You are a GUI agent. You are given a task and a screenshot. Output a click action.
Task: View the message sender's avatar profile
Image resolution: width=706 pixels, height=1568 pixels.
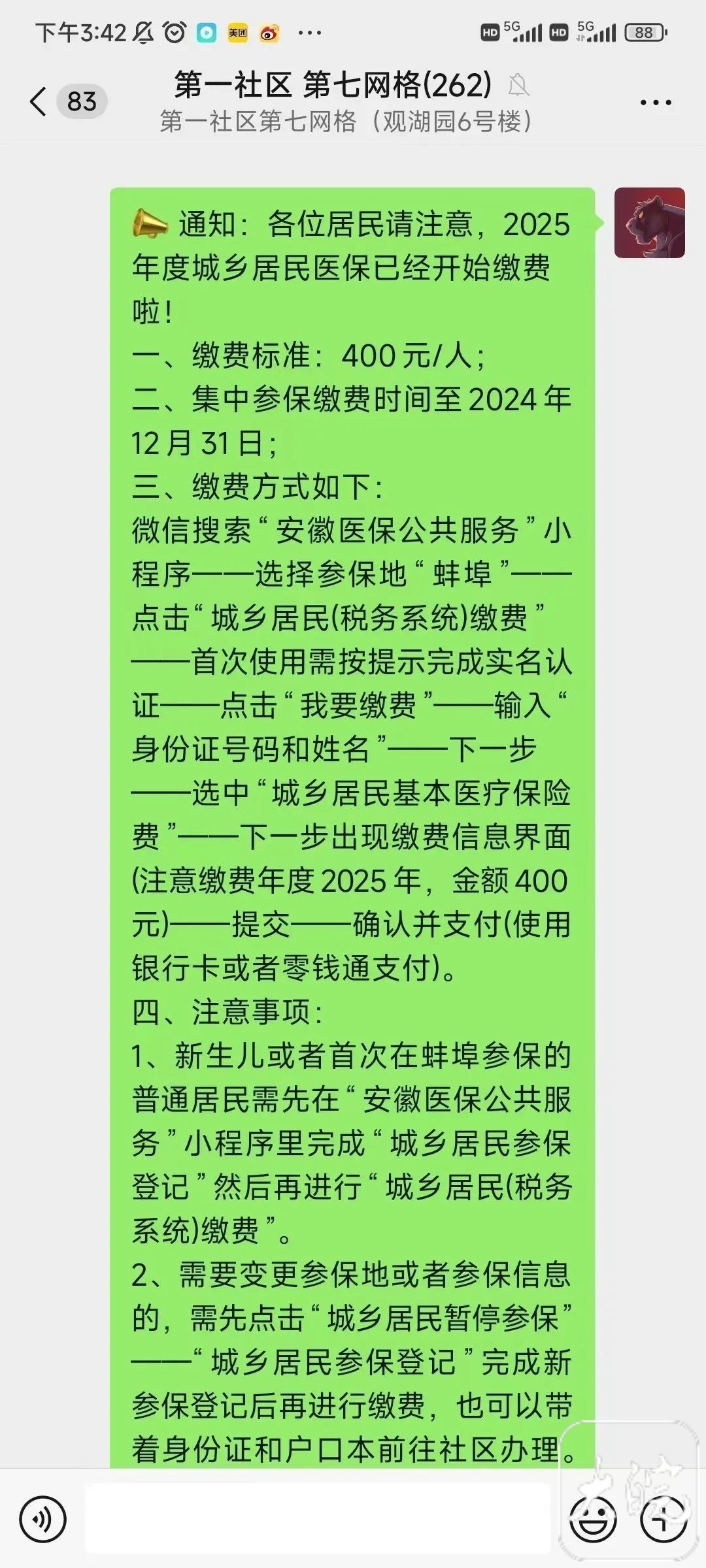(649, 223)
